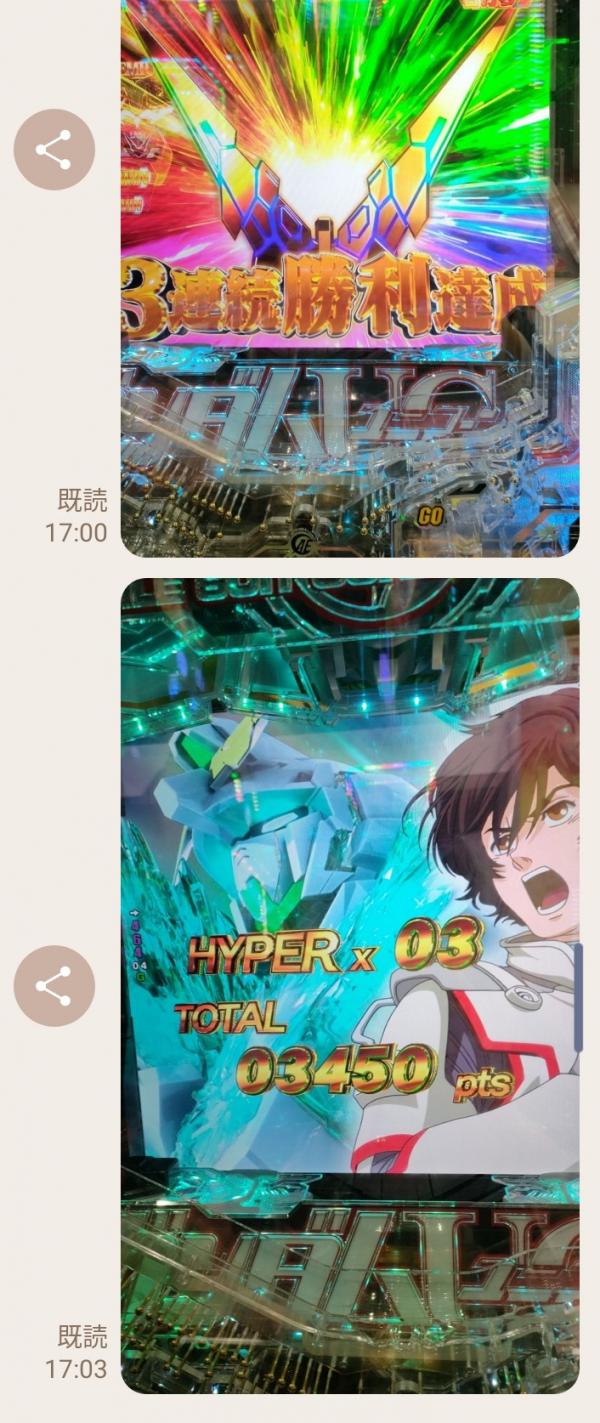Open the HYPER x 03 photo message

point(349,985)
